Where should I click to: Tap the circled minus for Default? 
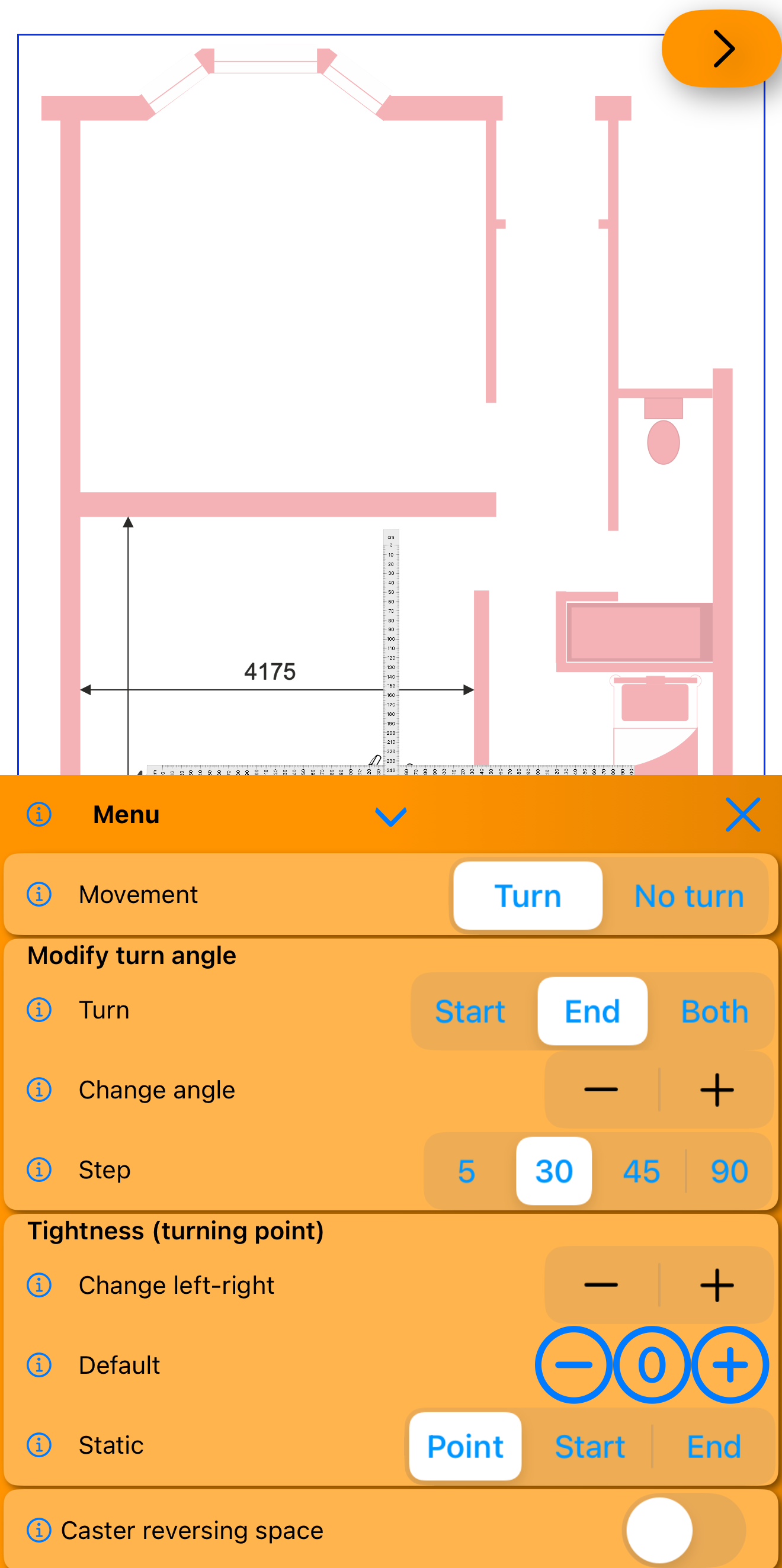[x=573, y=1365]
